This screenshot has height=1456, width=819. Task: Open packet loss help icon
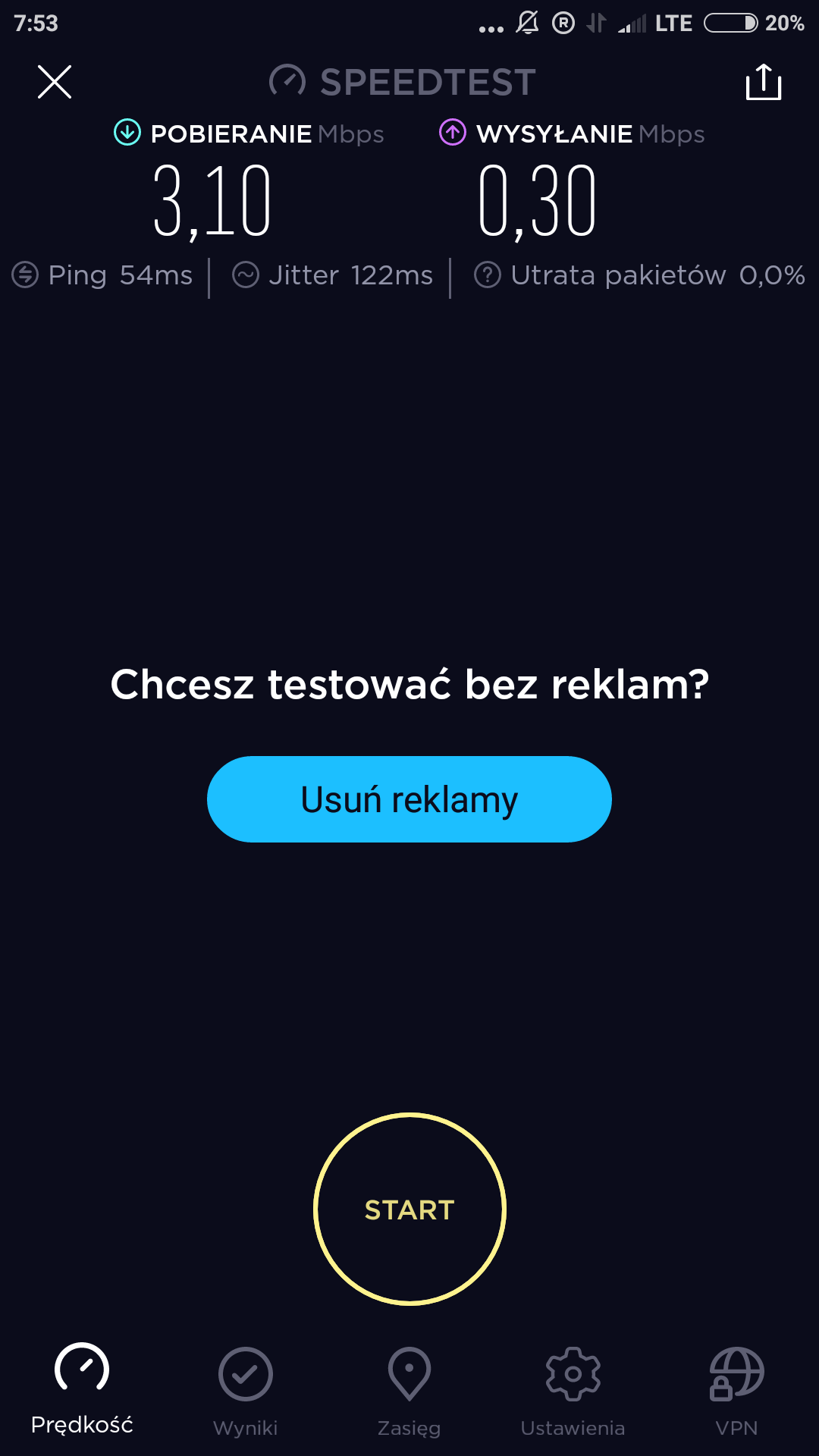click(488, 275)
